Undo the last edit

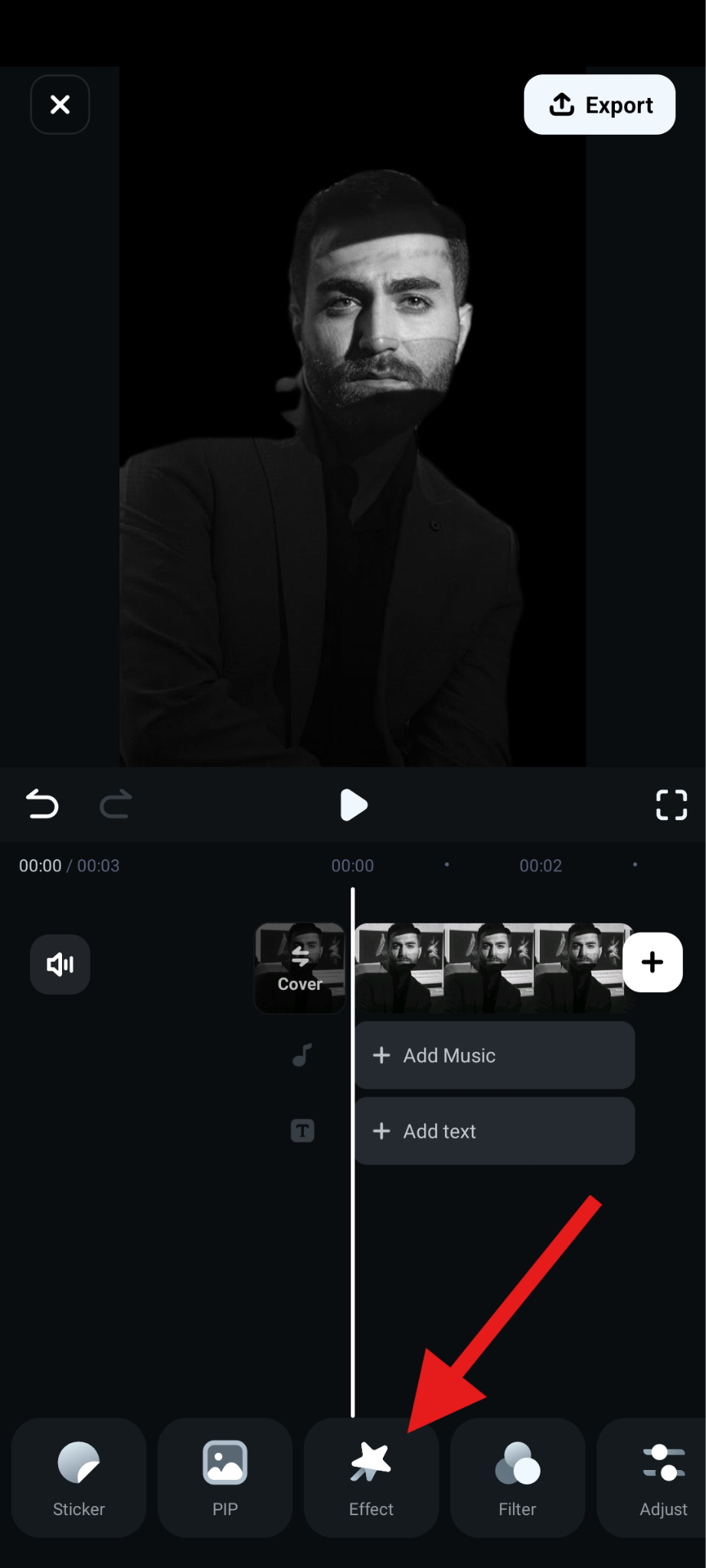click(x=42, y=805)
